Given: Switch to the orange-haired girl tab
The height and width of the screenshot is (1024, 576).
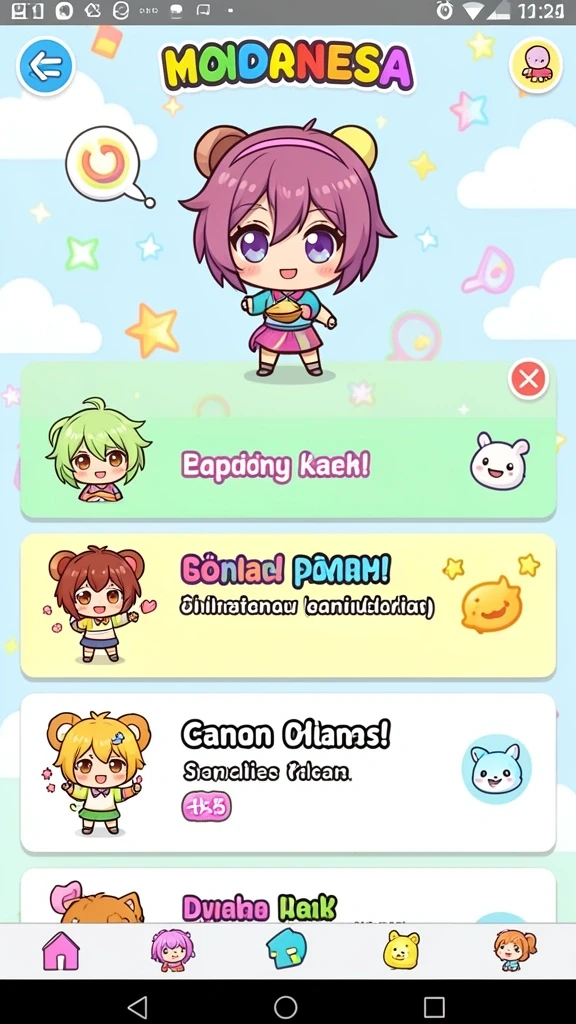Looking at the screenshot, I should coord(515,950).
